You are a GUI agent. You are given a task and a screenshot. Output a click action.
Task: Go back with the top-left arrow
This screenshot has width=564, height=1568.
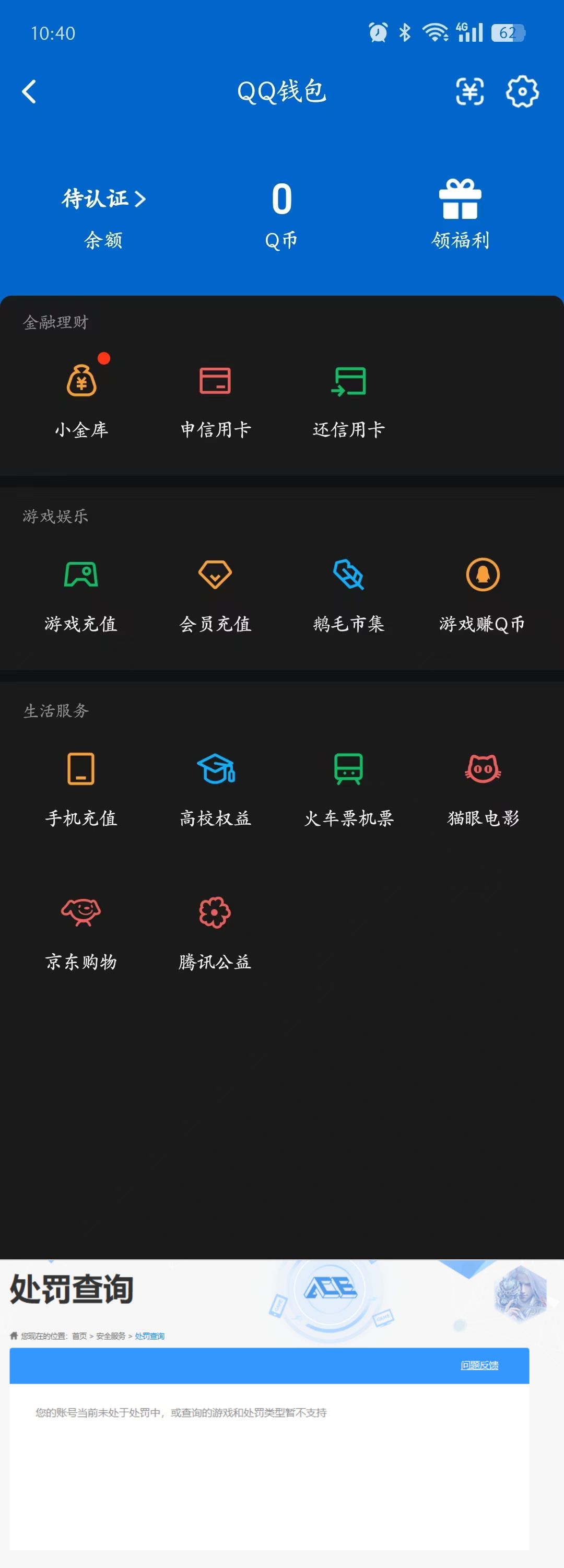pos(28,92)
